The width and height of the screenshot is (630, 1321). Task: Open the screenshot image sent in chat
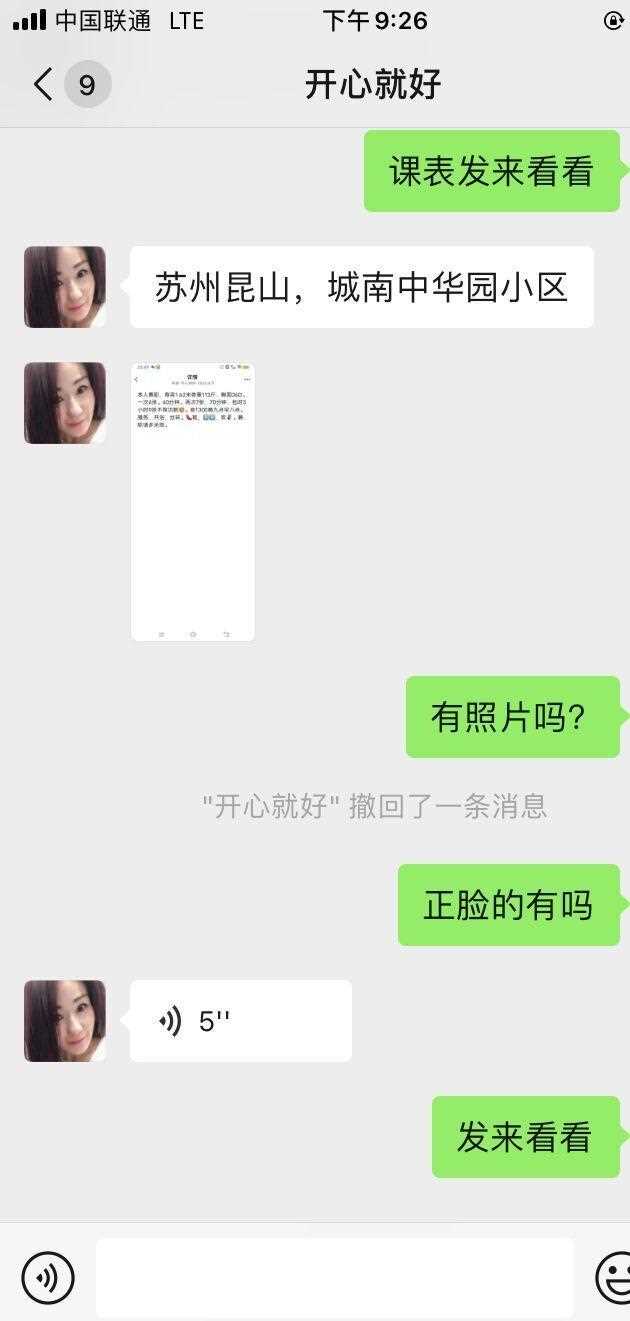pyautogui.click(x=193, y=501)
